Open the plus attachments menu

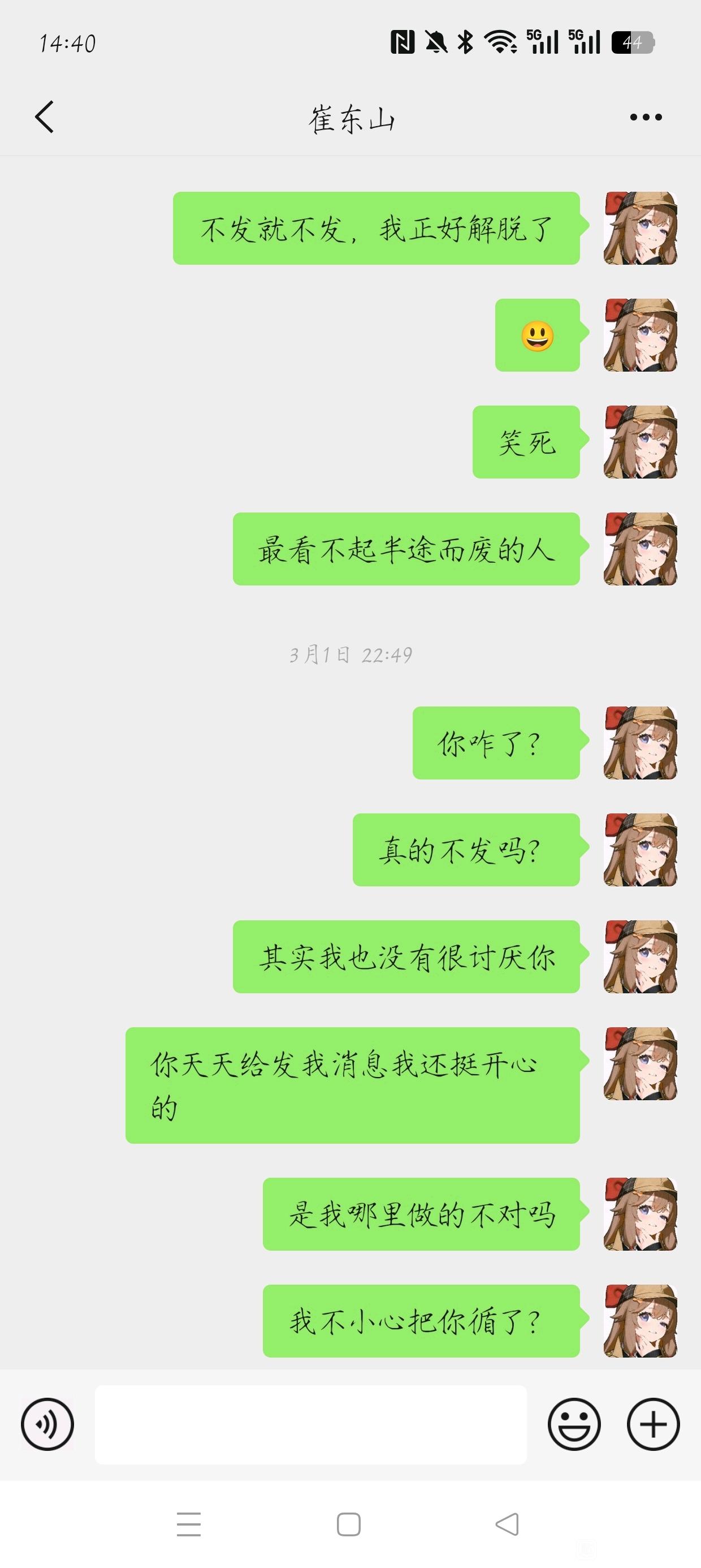click(x=653, y=1424)
